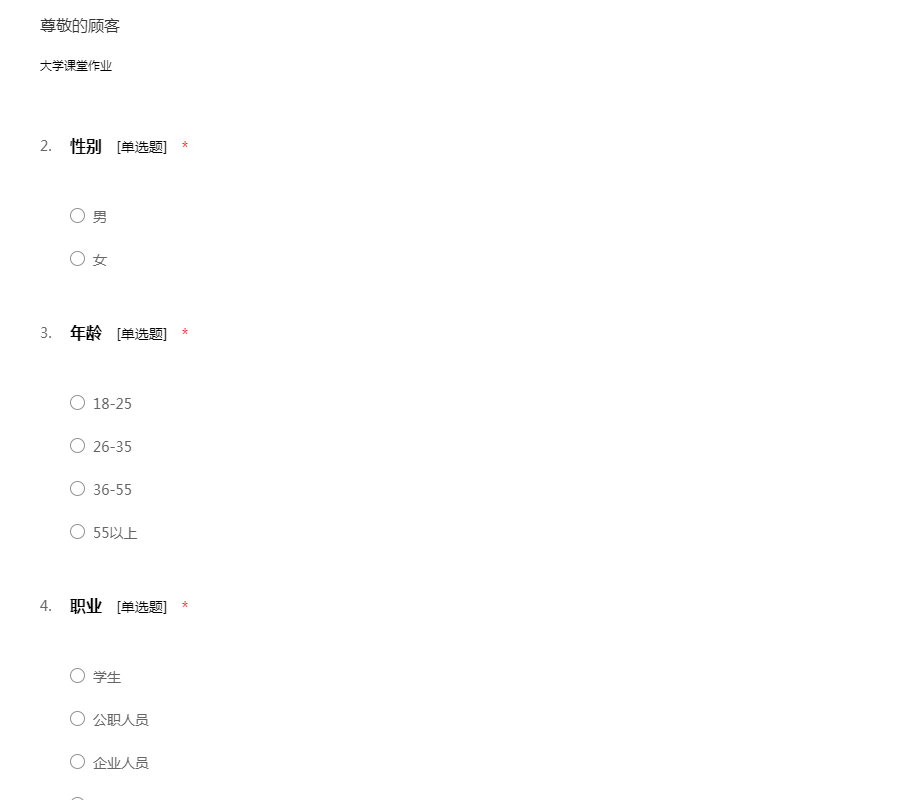Image resolution: width=900 pixels, height=800 pixels.
Task: Pick the 55以上 age option
Action: click(78, 532)
